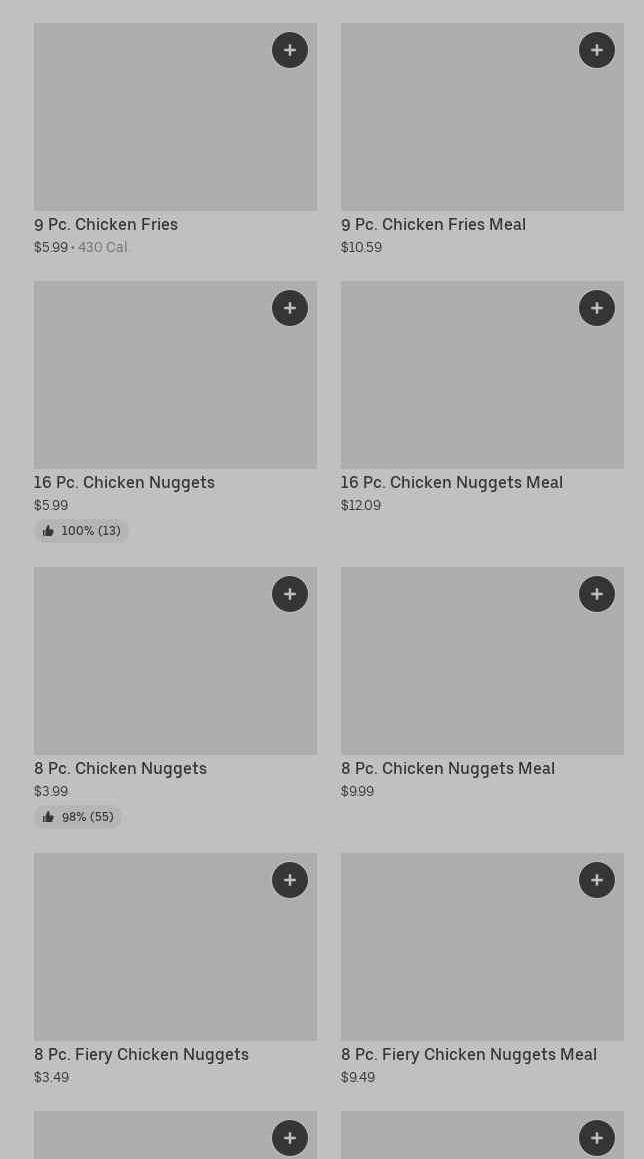
Task: Add 8 Pc. Chicken Nuggets Meal to cart
Action: click(x=597, y=594)
